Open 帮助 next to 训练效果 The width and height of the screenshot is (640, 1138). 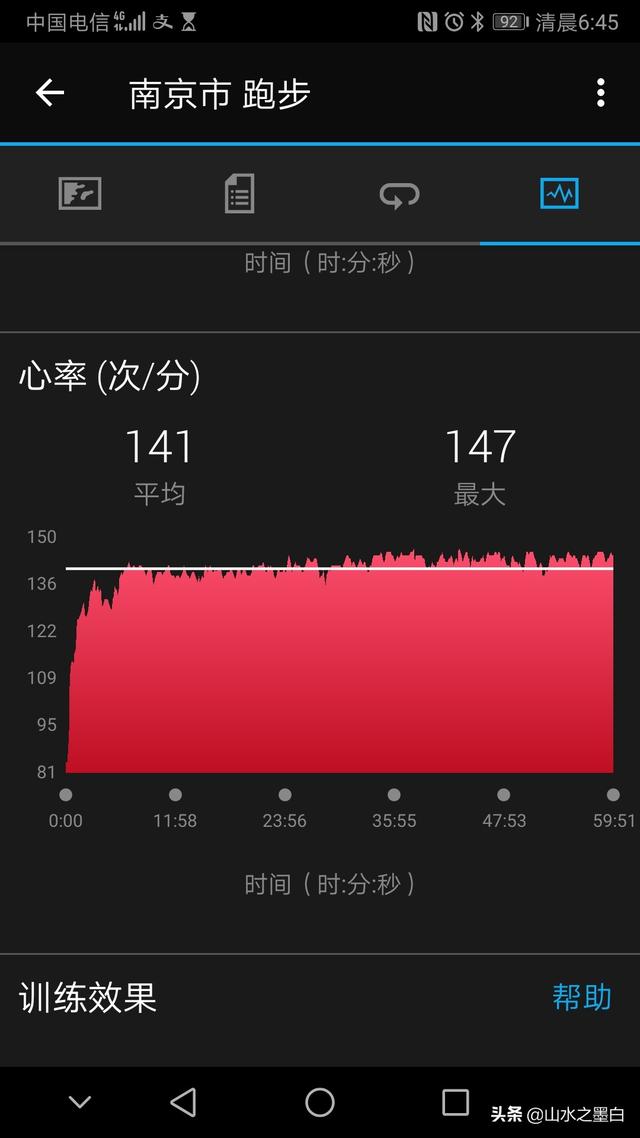tap(581, 997)
